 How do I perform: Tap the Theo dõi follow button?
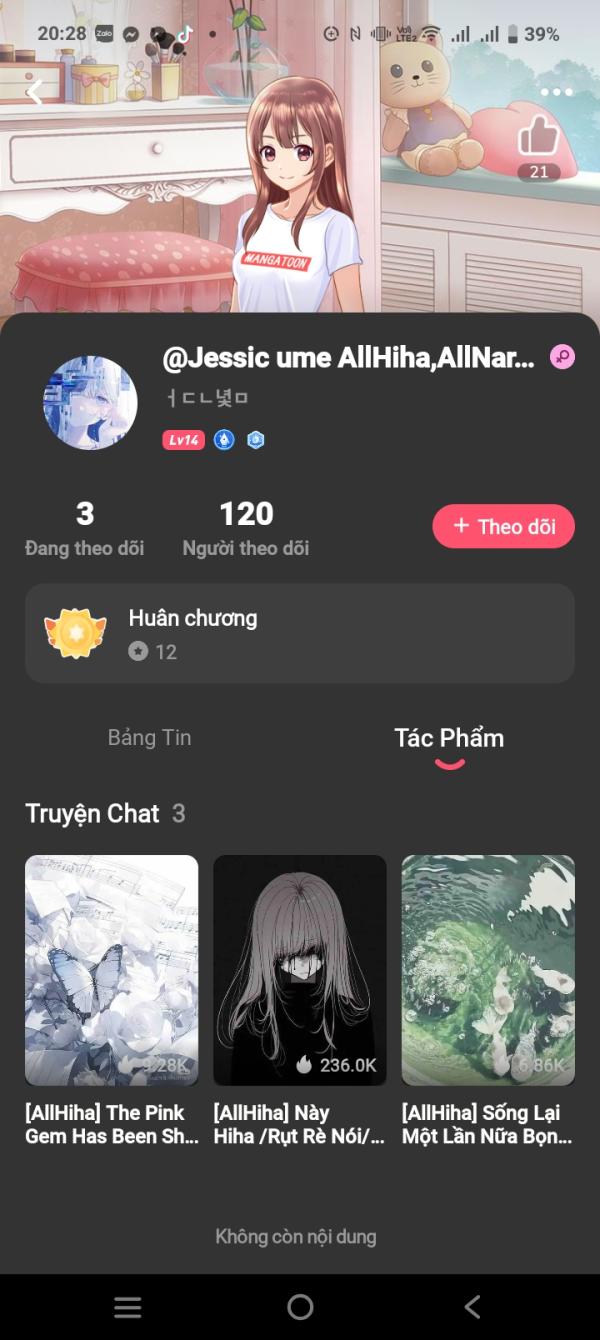(x=503, y=527)
